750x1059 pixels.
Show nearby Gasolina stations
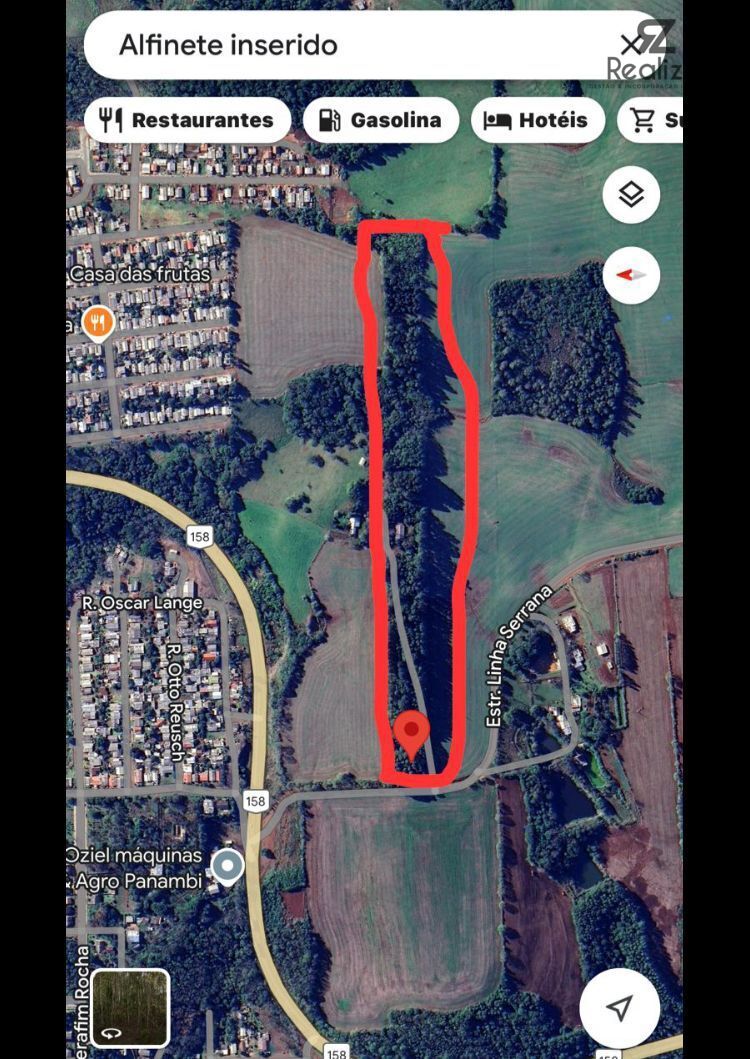[x=381, y=121]
